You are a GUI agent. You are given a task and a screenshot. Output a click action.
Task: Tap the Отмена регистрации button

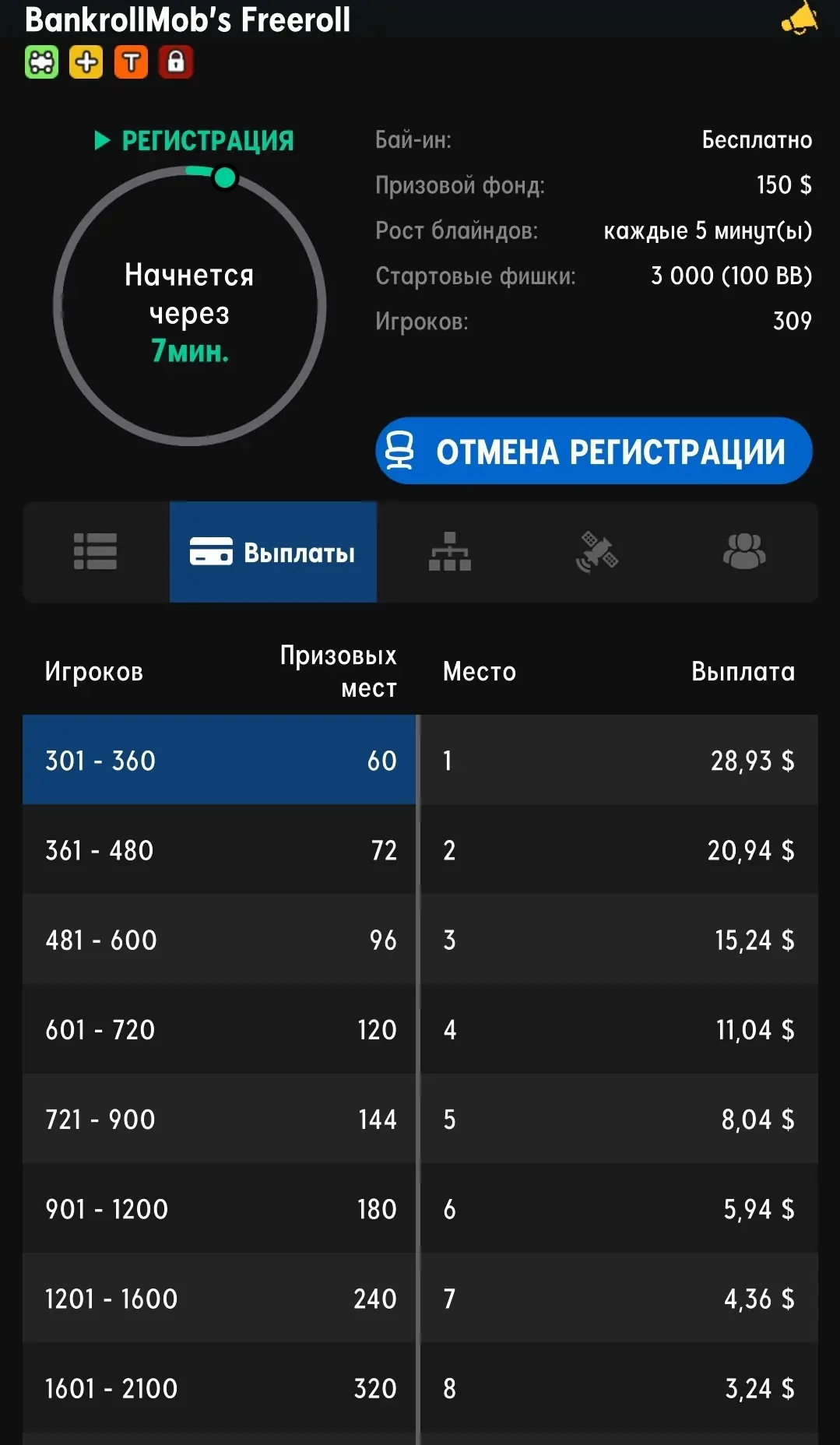593,451
